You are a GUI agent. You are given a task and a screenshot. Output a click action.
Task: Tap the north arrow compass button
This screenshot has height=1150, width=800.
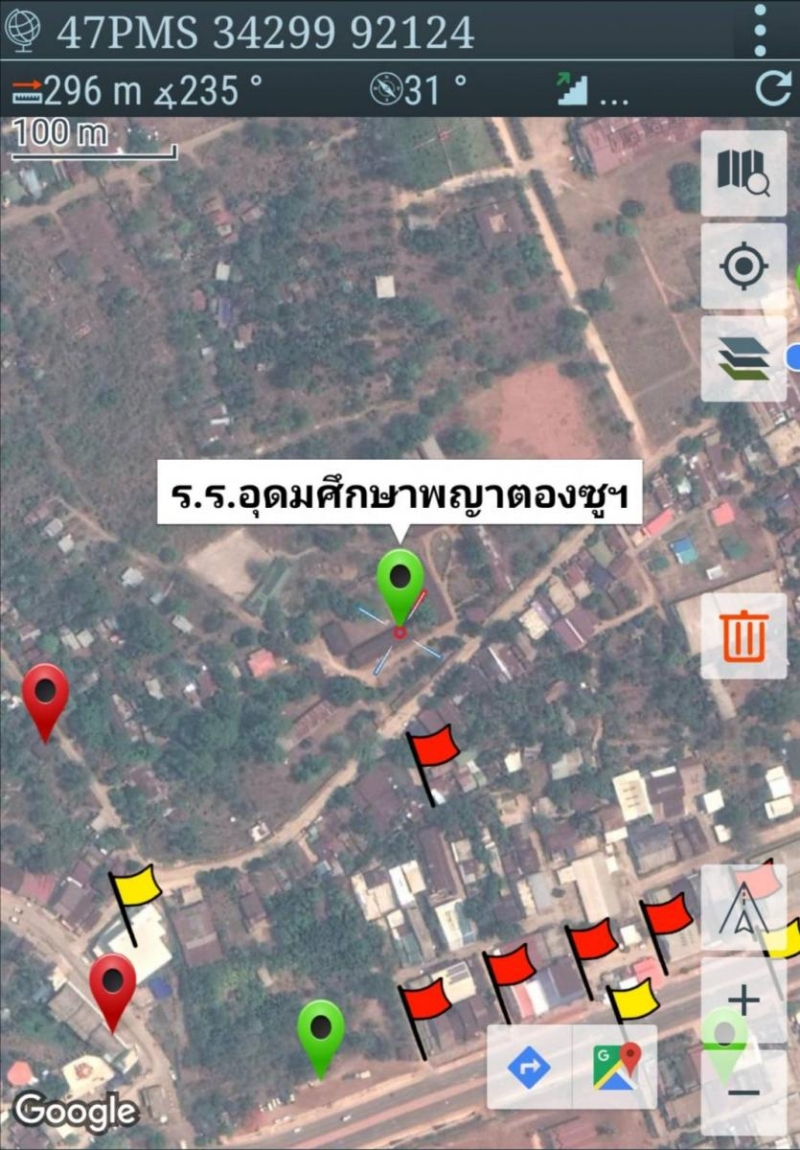click(743, 908)
